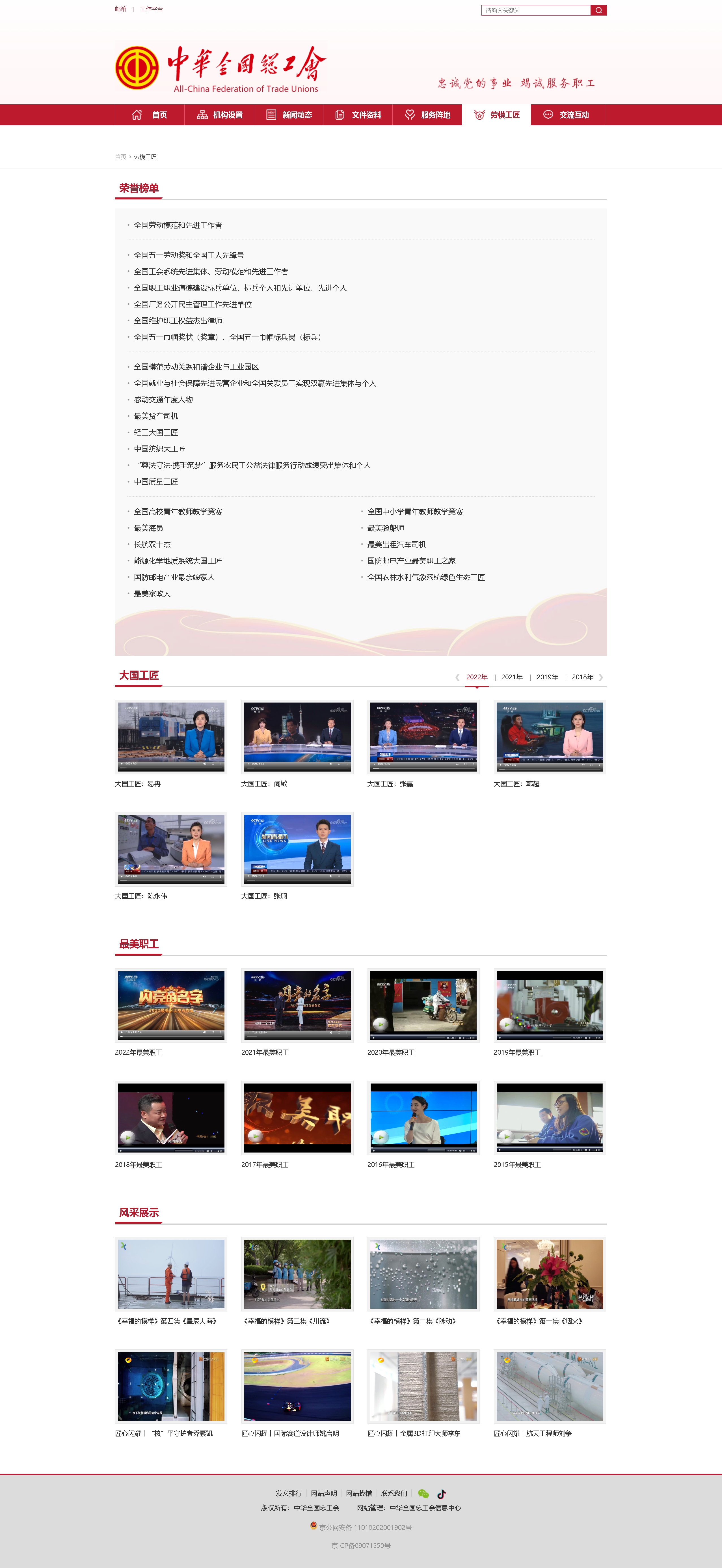Open 《幸福的模样》第四集《星辰大海》
The width and height of the screenshot is (722, 1568).
click(x=171, y=1273)
